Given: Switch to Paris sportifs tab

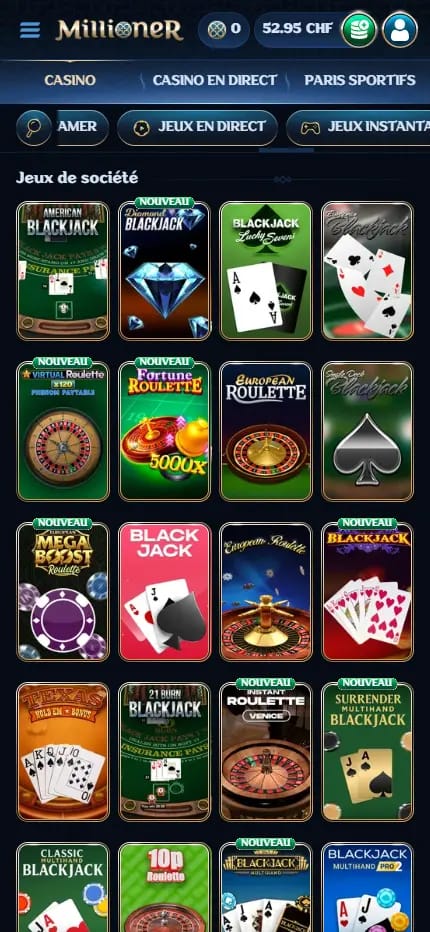Looking at the screenshot, I should [x=360, y=80].
